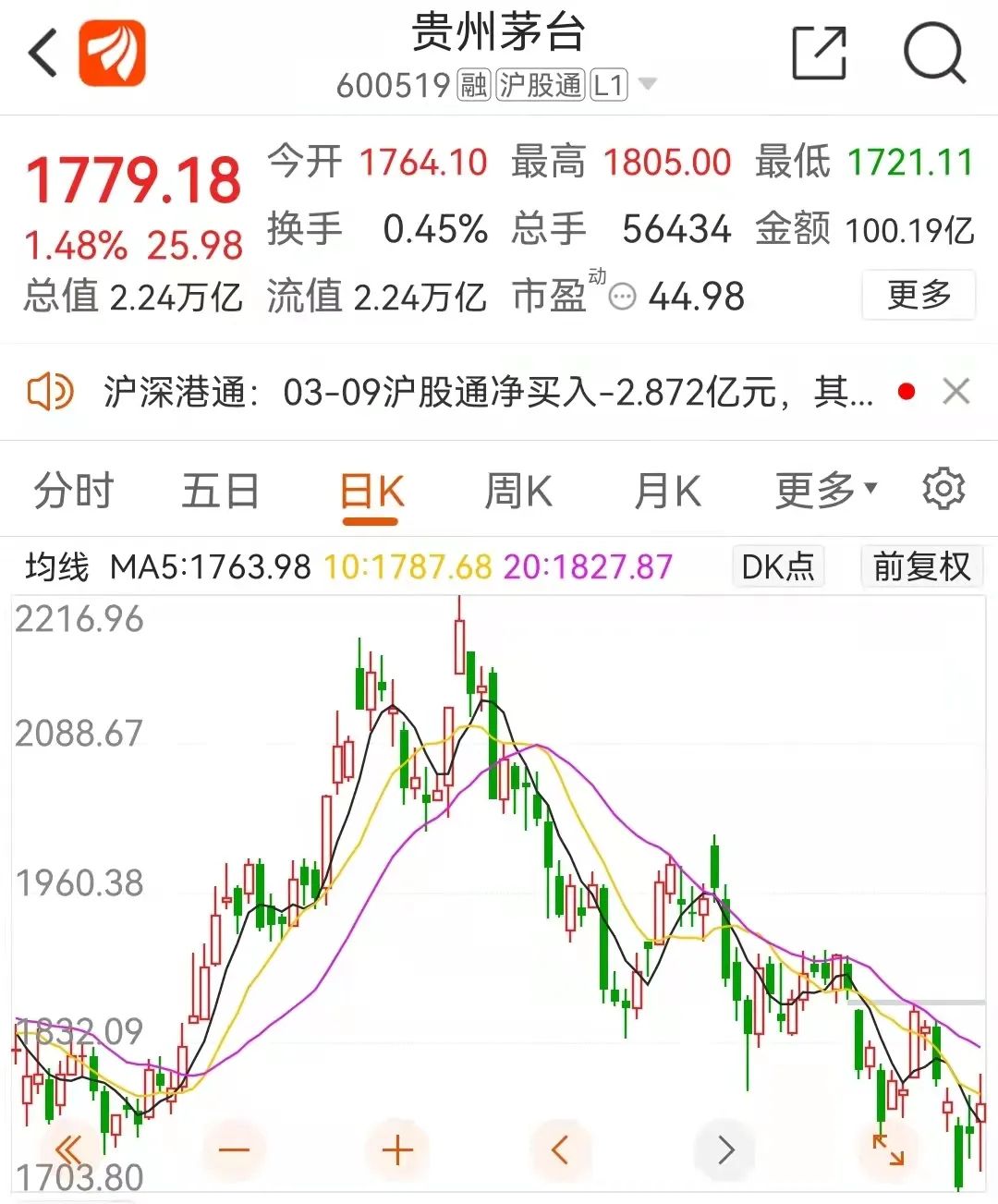Viewport: 998px width, 1204px height.
Task: Move the chart one step right
Action: (x=726, y=1150)
